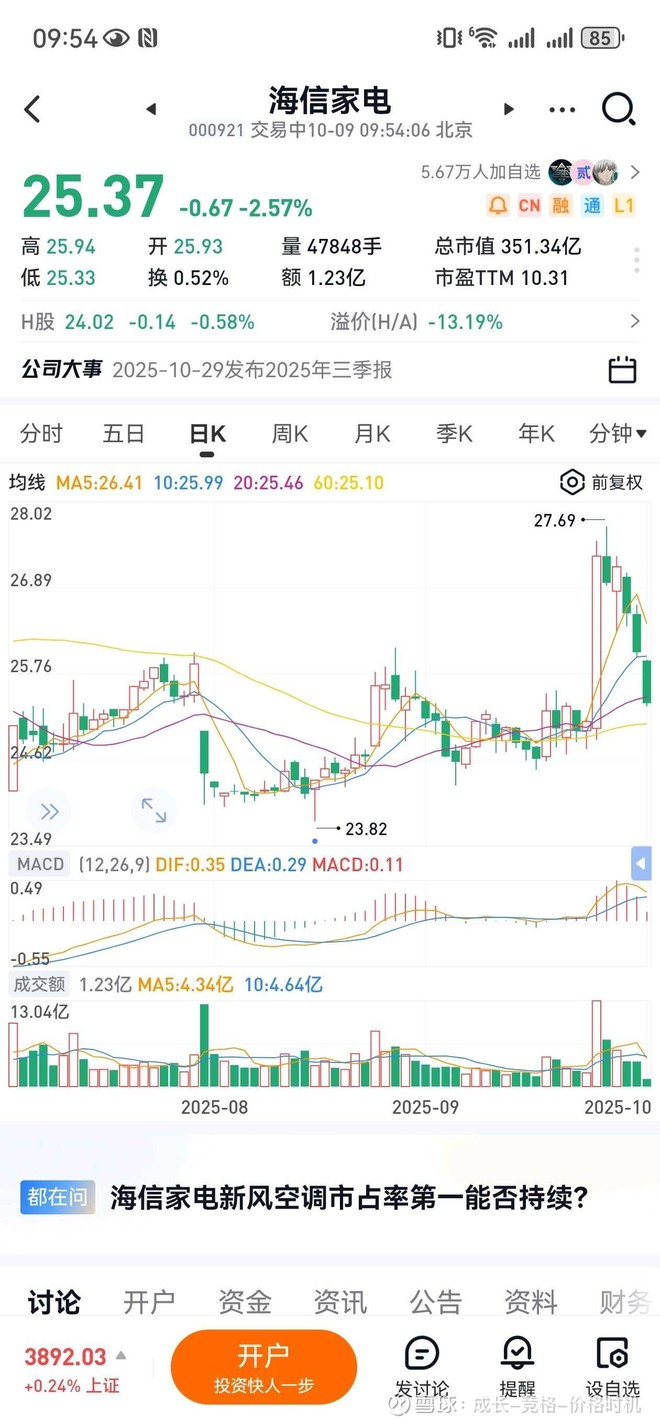Set a price alert via 提醒

click(517, 1367)
